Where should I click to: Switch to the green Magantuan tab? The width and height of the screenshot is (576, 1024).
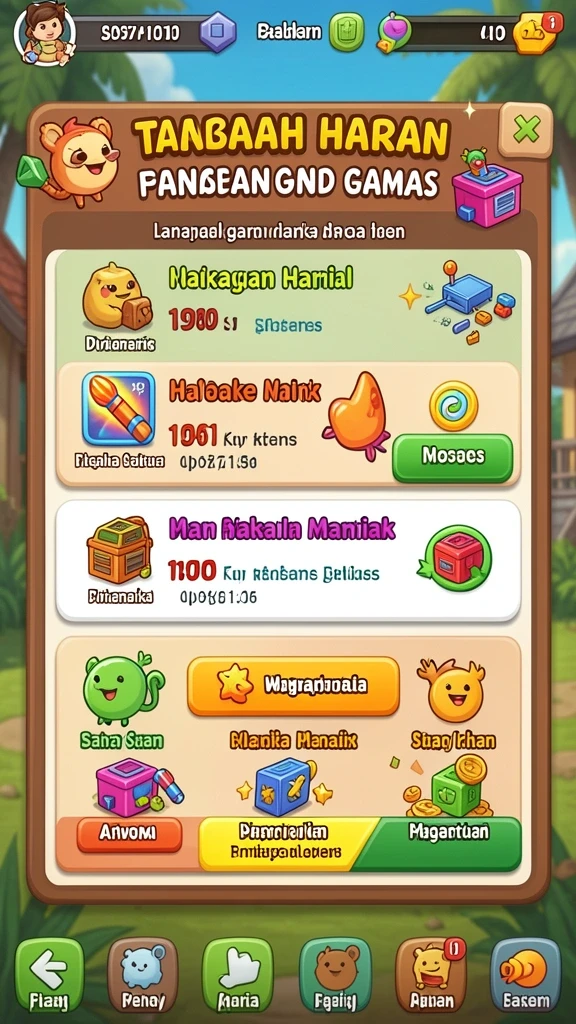pos(448,841)
